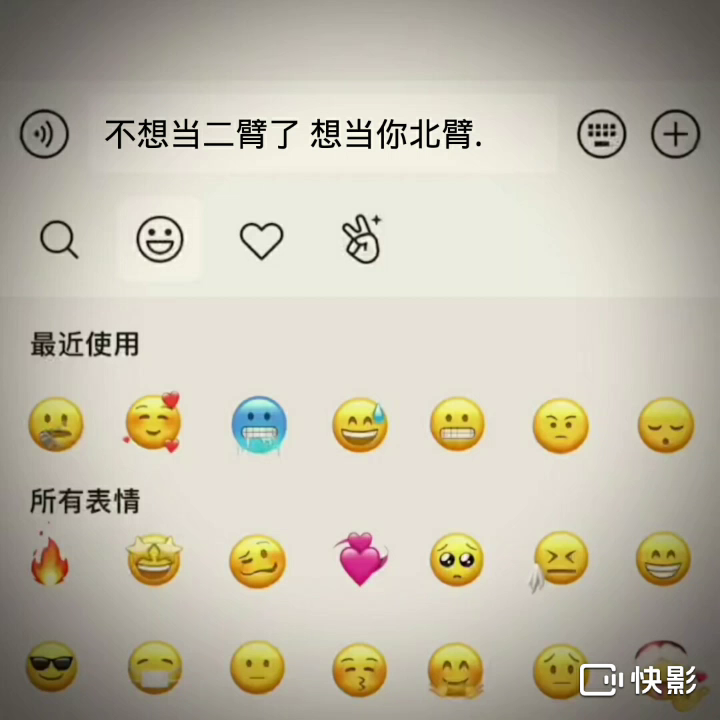Insert the sunglasses face emoji
Screen dimensions: 720x720
click(x=52, y=667)
